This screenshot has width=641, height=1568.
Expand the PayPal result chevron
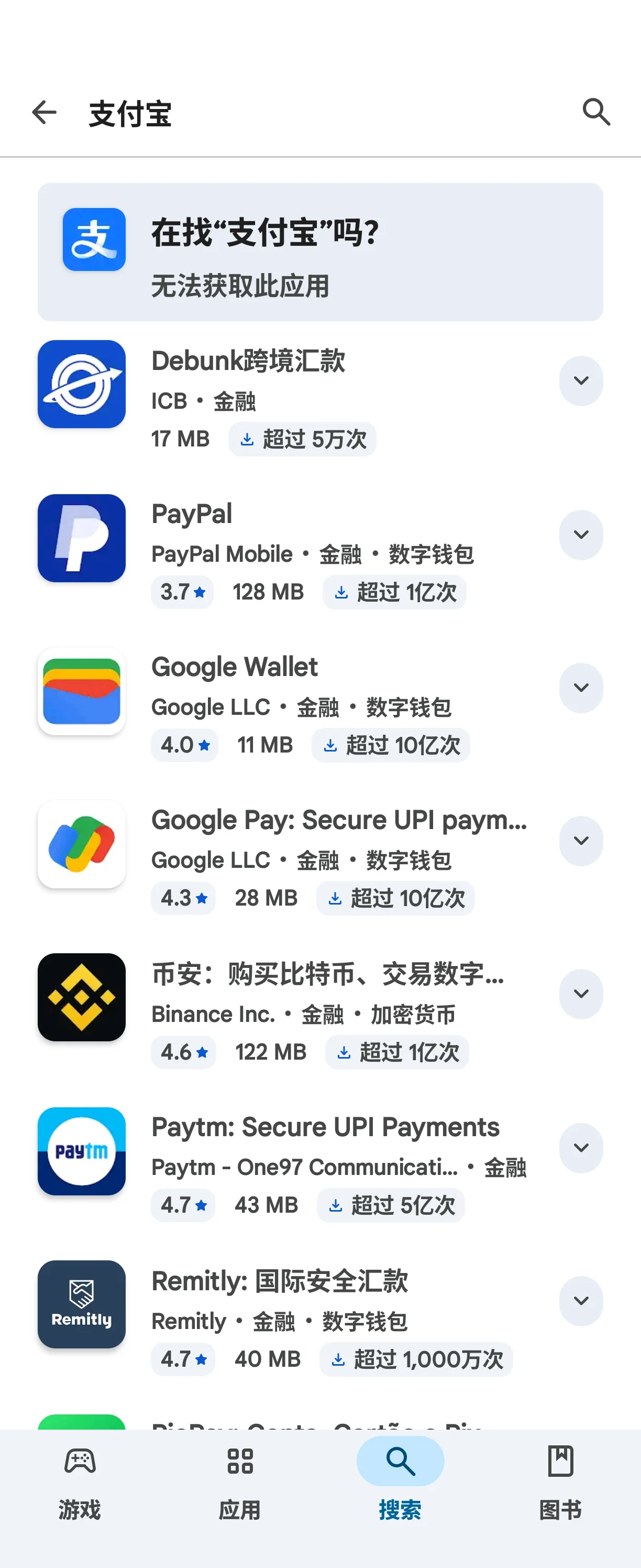[x=581, y=535]
